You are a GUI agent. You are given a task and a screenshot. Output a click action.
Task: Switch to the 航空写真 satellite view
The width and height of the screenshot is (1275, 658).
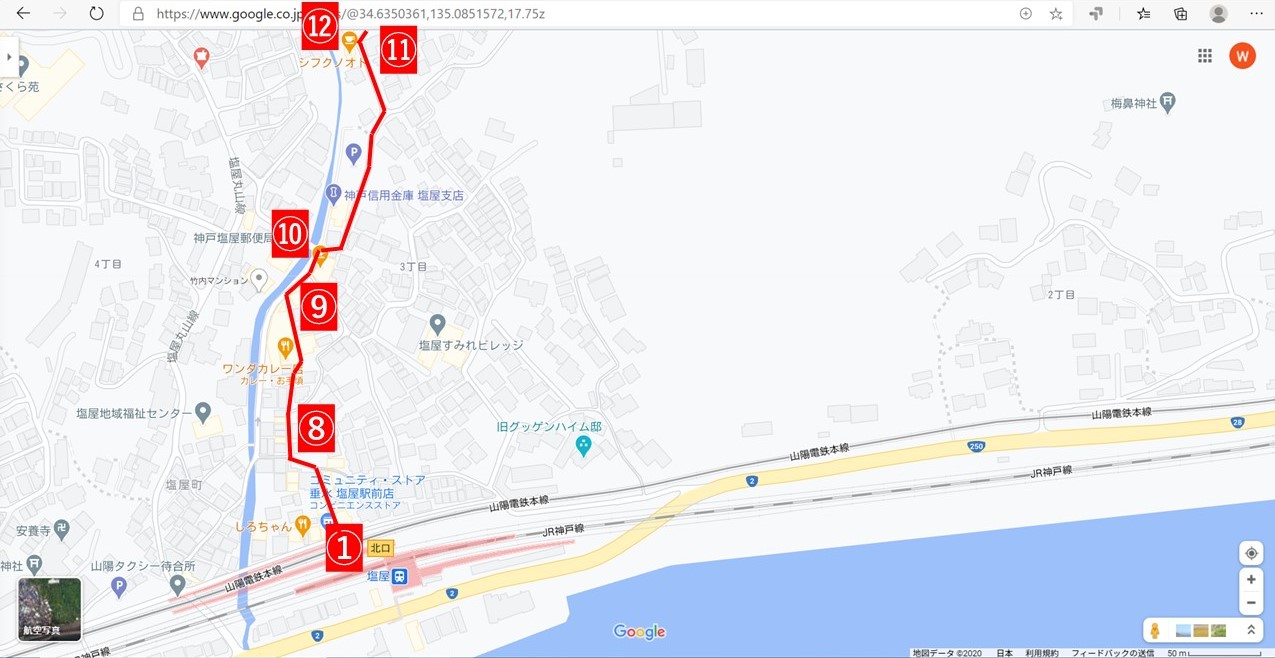(50, 609)
